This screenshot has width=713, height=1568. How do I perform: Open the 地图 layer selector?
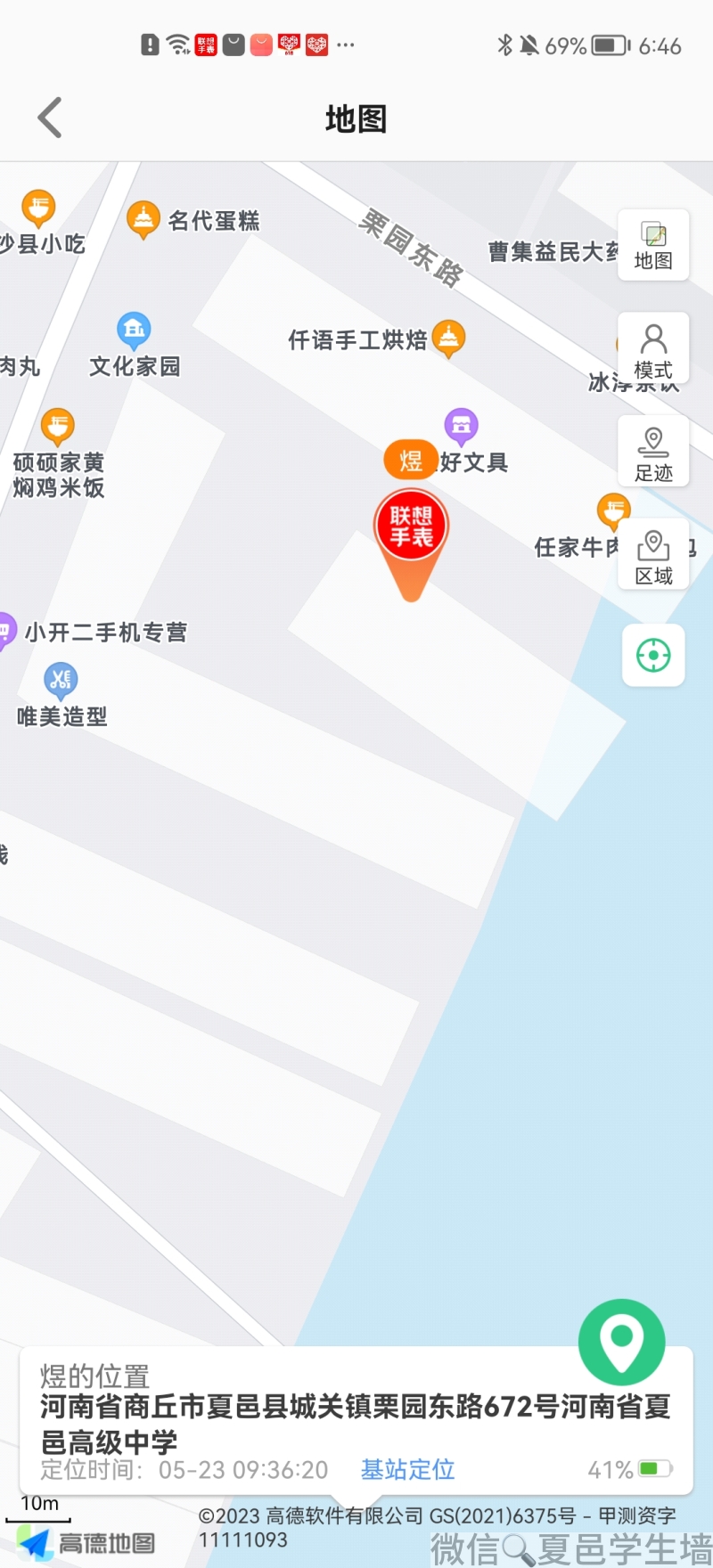tap(653, 245)
